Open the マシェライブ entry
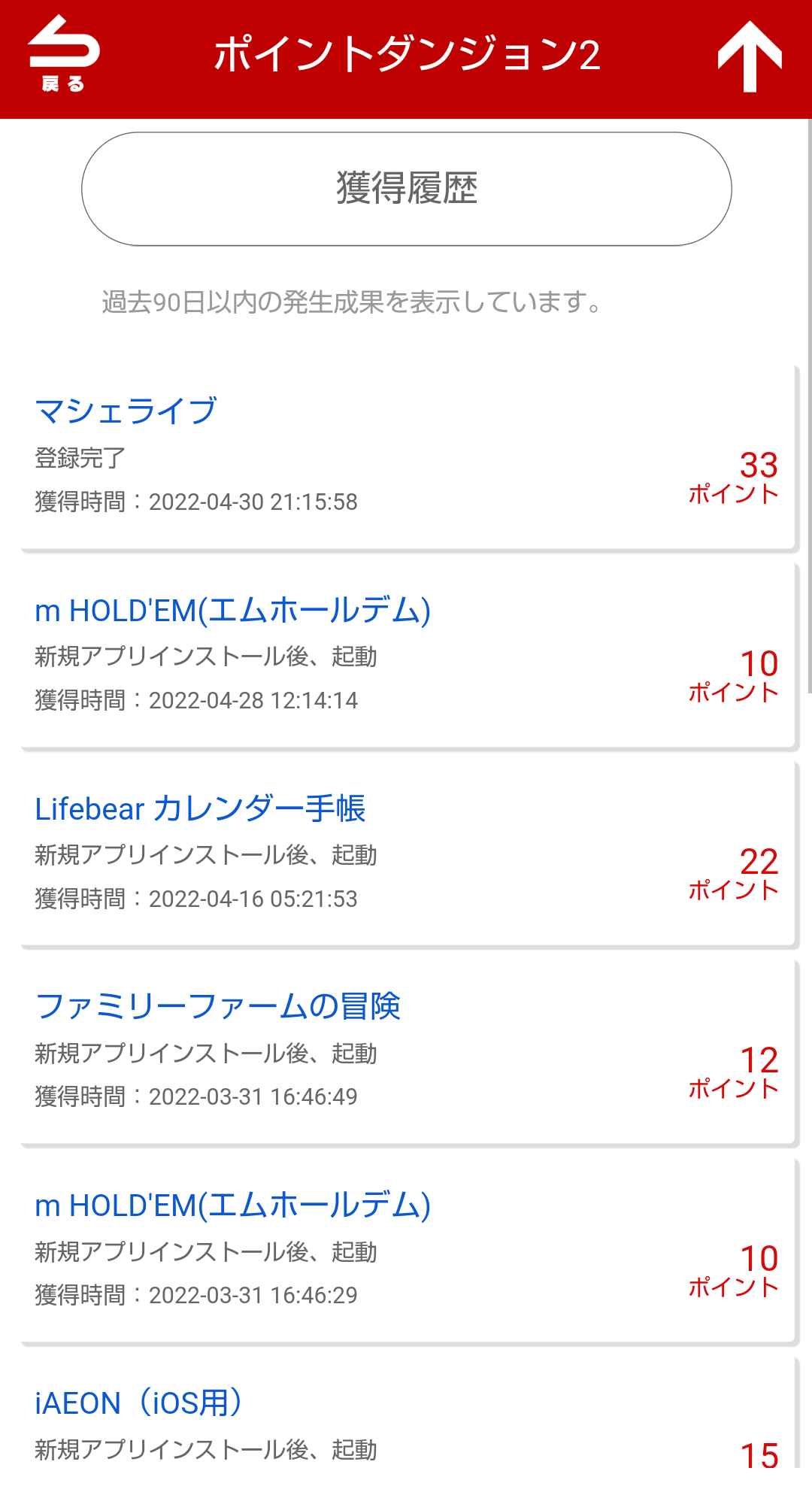812x1489 pixels. click(126, 411)
